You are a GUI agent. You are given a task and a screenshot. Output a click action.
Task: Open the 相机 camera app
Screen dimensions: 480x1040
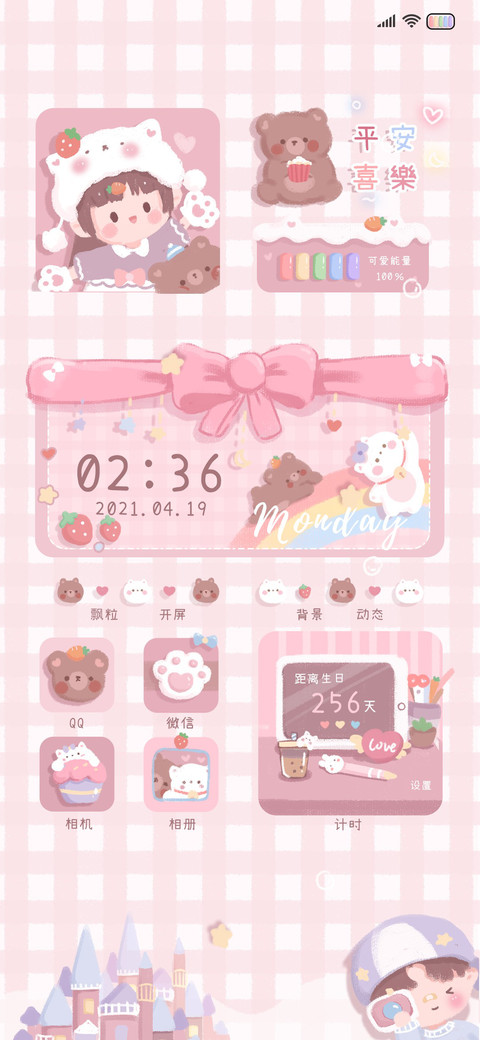tap(77, 774)
